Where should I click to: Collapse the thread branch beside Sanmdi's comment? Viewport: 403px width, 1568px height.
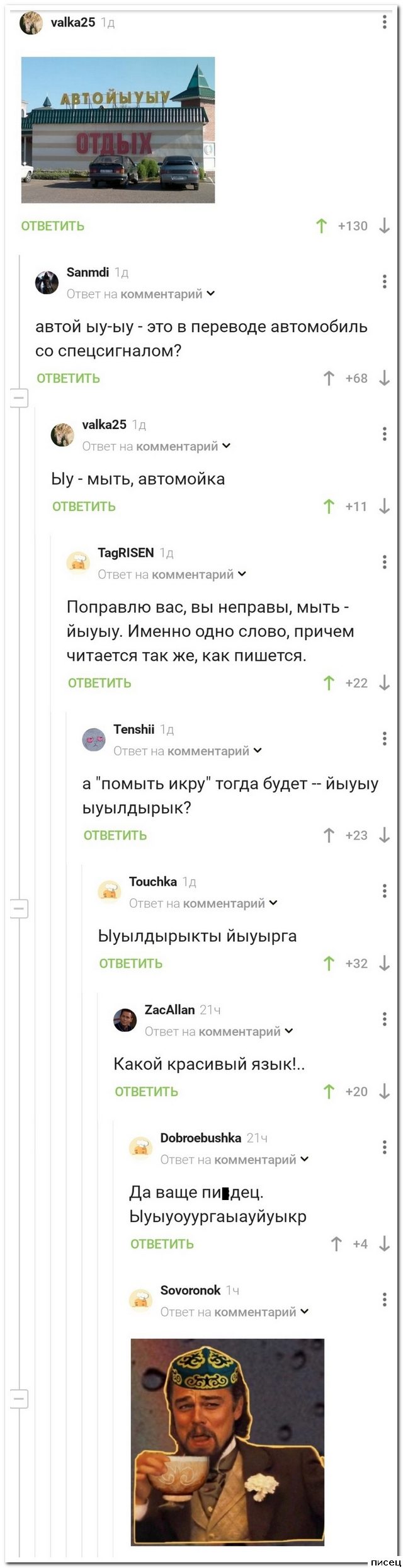point(19,399)
